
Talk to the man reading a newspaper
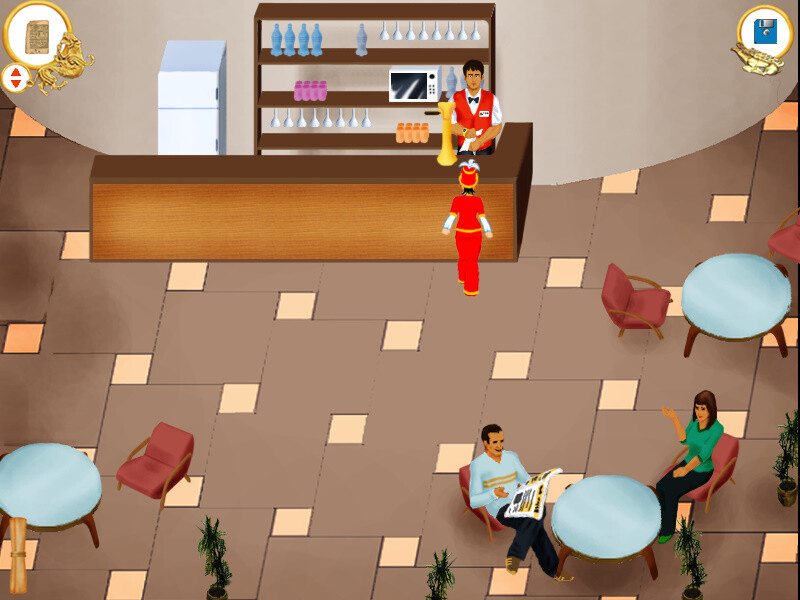coord(505,490)
